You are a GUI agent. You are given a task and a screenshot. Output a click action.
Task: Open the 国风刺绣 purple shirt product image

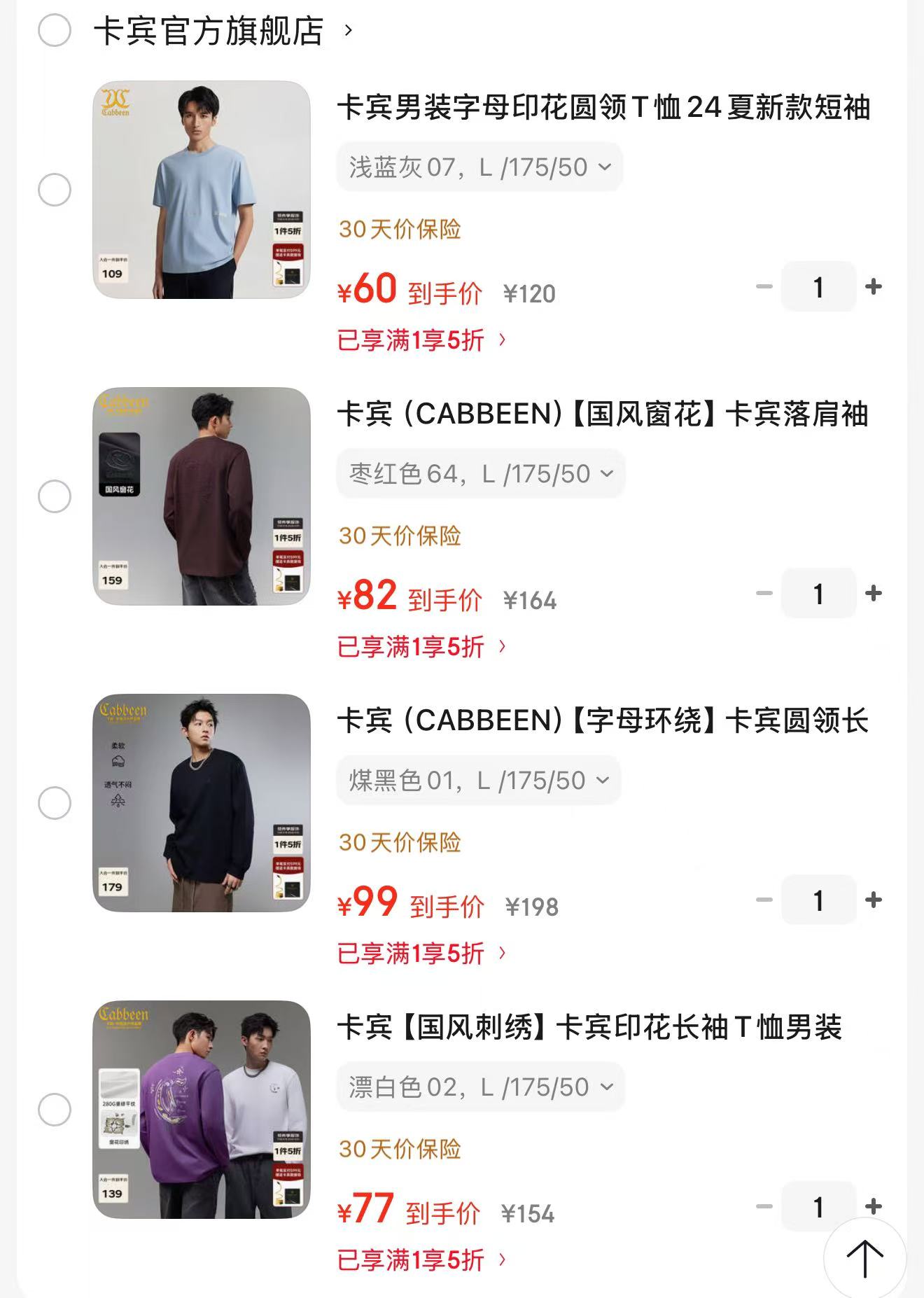click(x=202, y=1110)
